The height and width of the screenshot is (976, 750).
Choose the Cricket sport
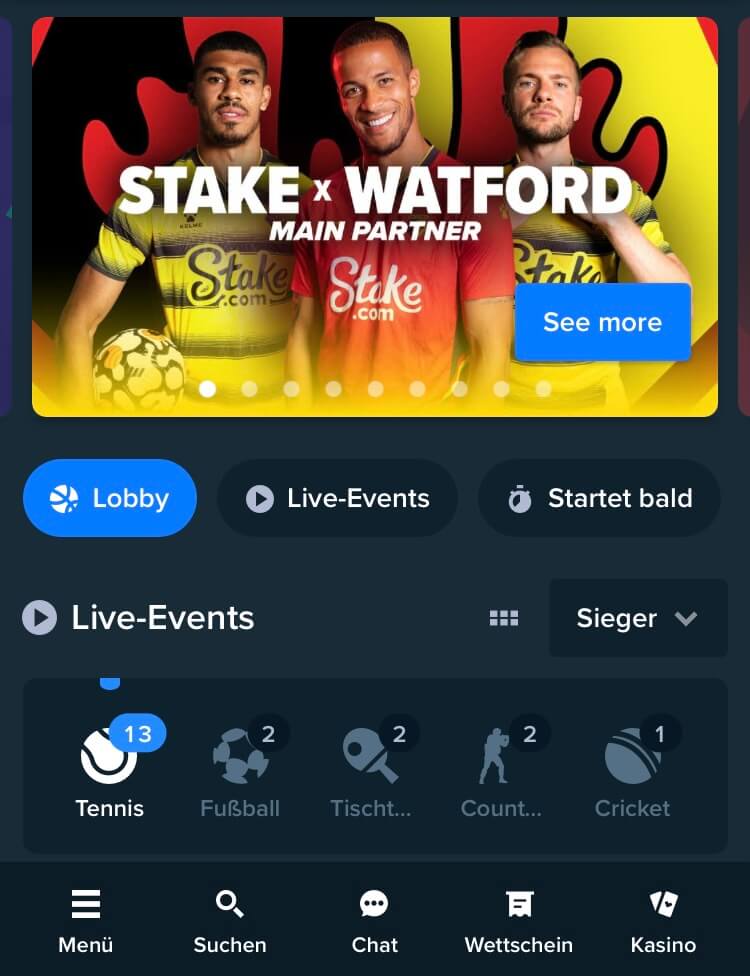click(x=632, y=769)
